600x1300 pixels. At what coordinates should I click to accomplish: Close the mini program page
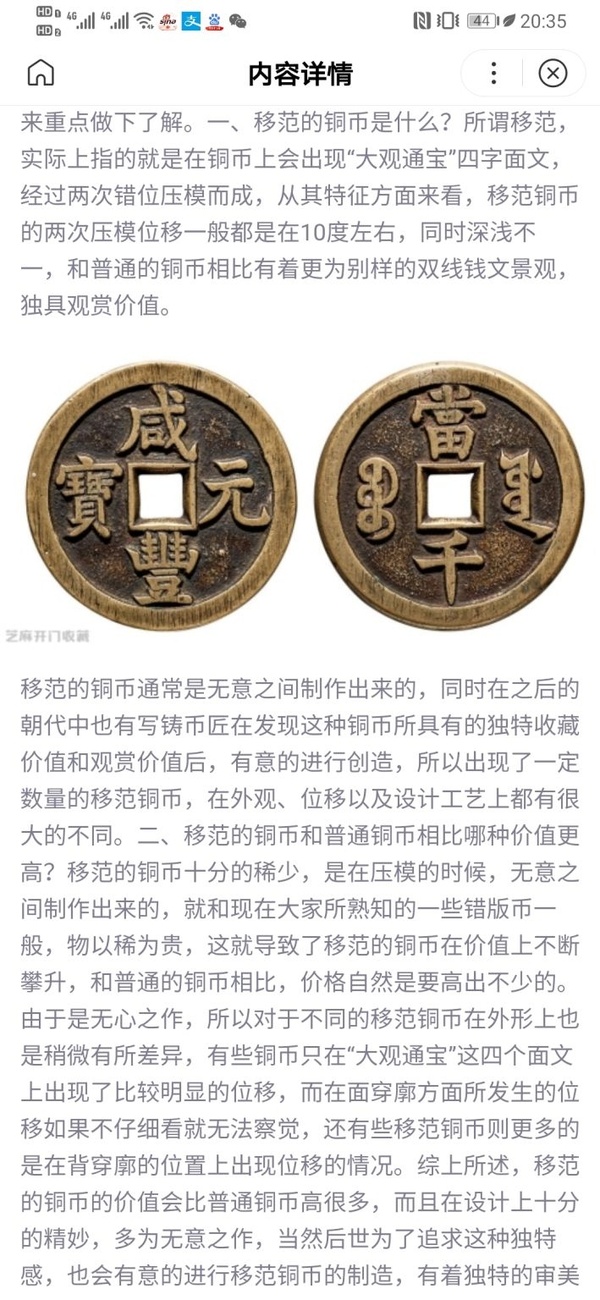[552, 73]
